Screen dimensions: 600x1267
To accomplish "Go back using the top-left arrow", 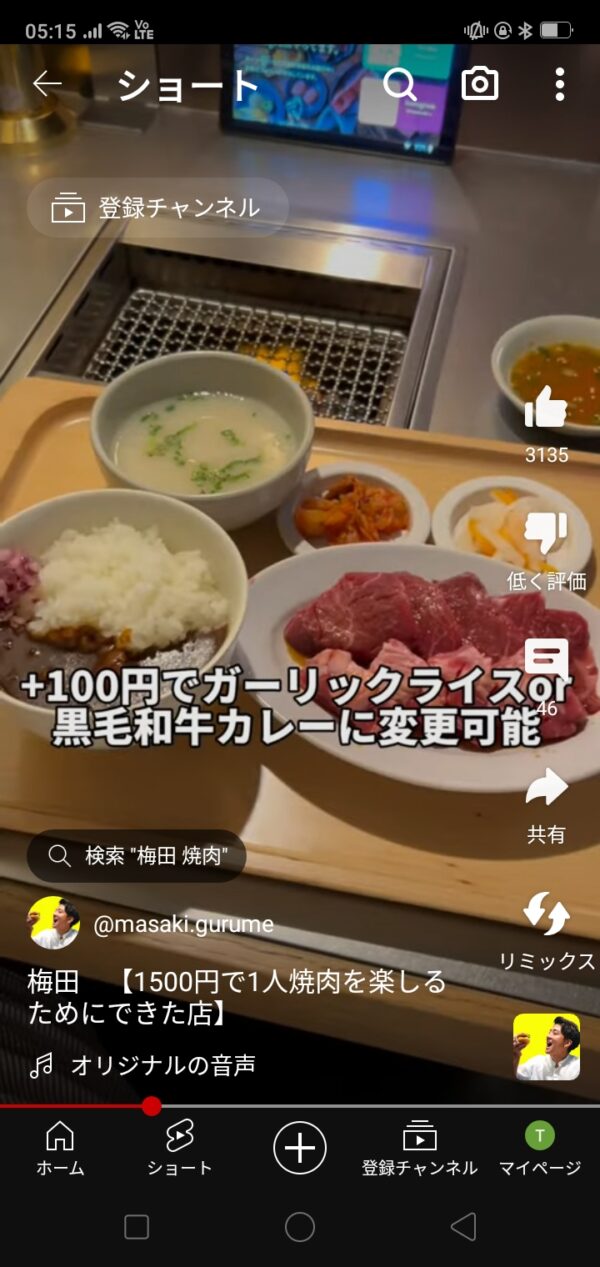I will 47,84.
